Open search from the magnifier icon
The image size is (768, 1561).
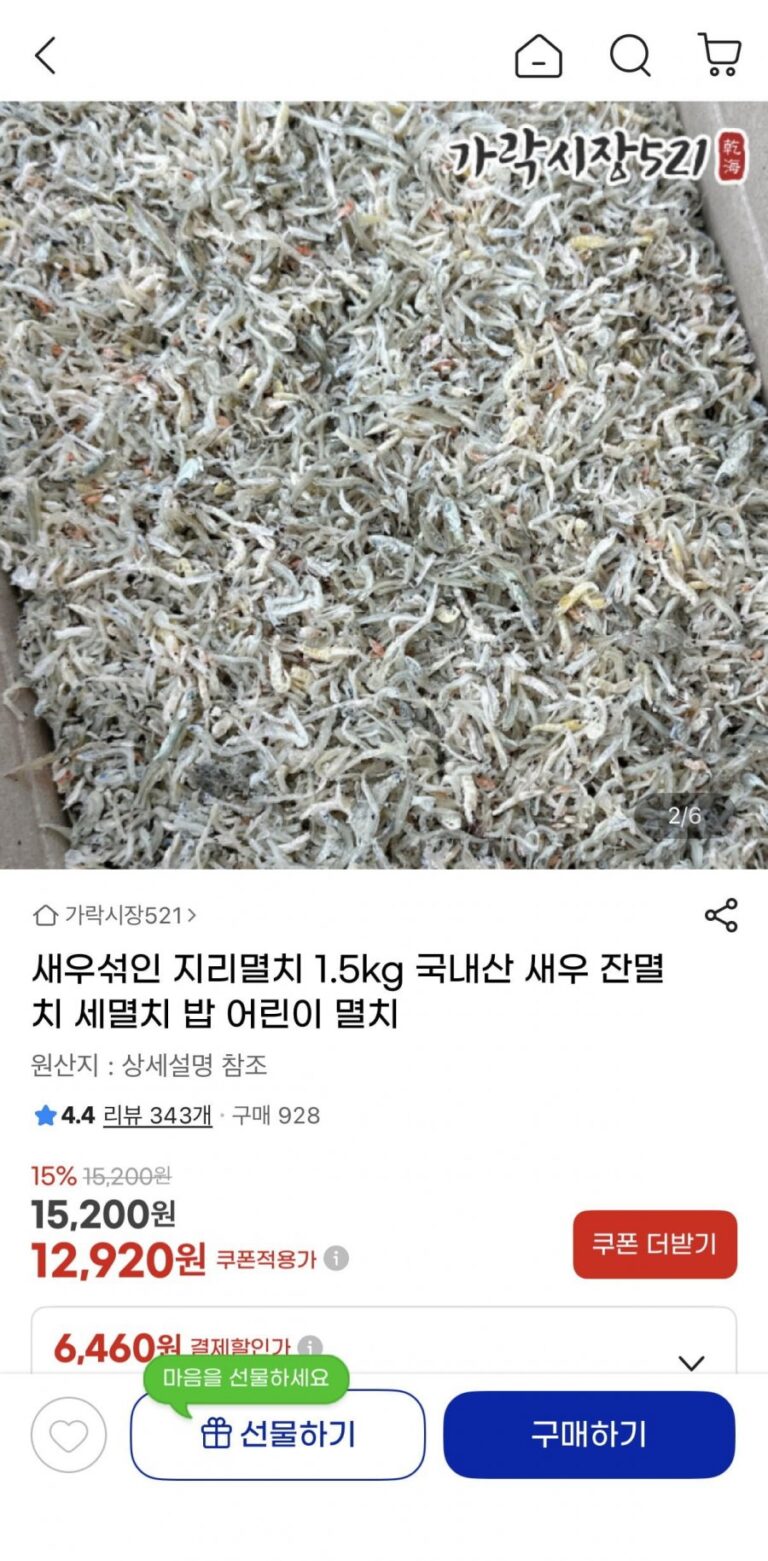[x=630, y=56]
